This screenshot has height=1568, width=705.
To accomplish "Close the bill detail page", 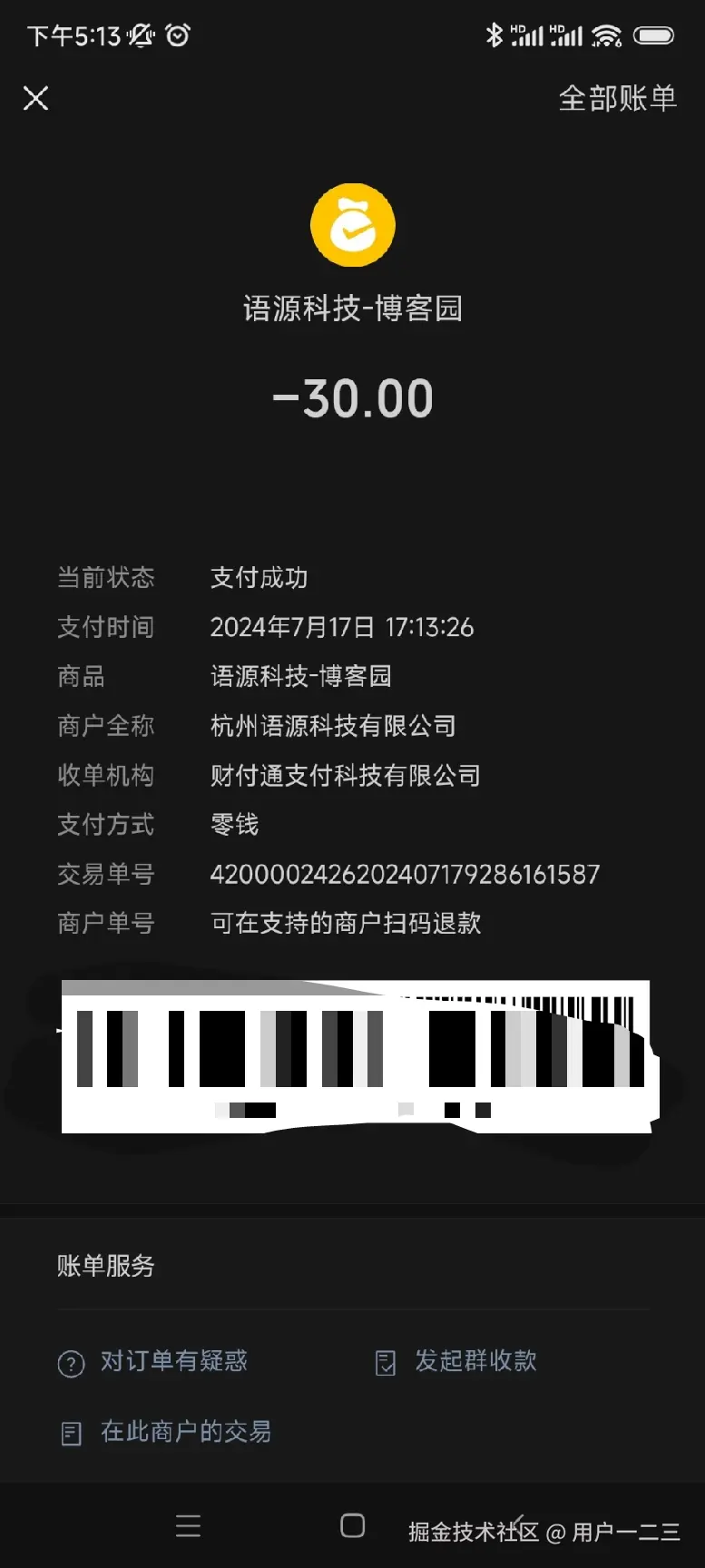I will (x=35, y=98).
